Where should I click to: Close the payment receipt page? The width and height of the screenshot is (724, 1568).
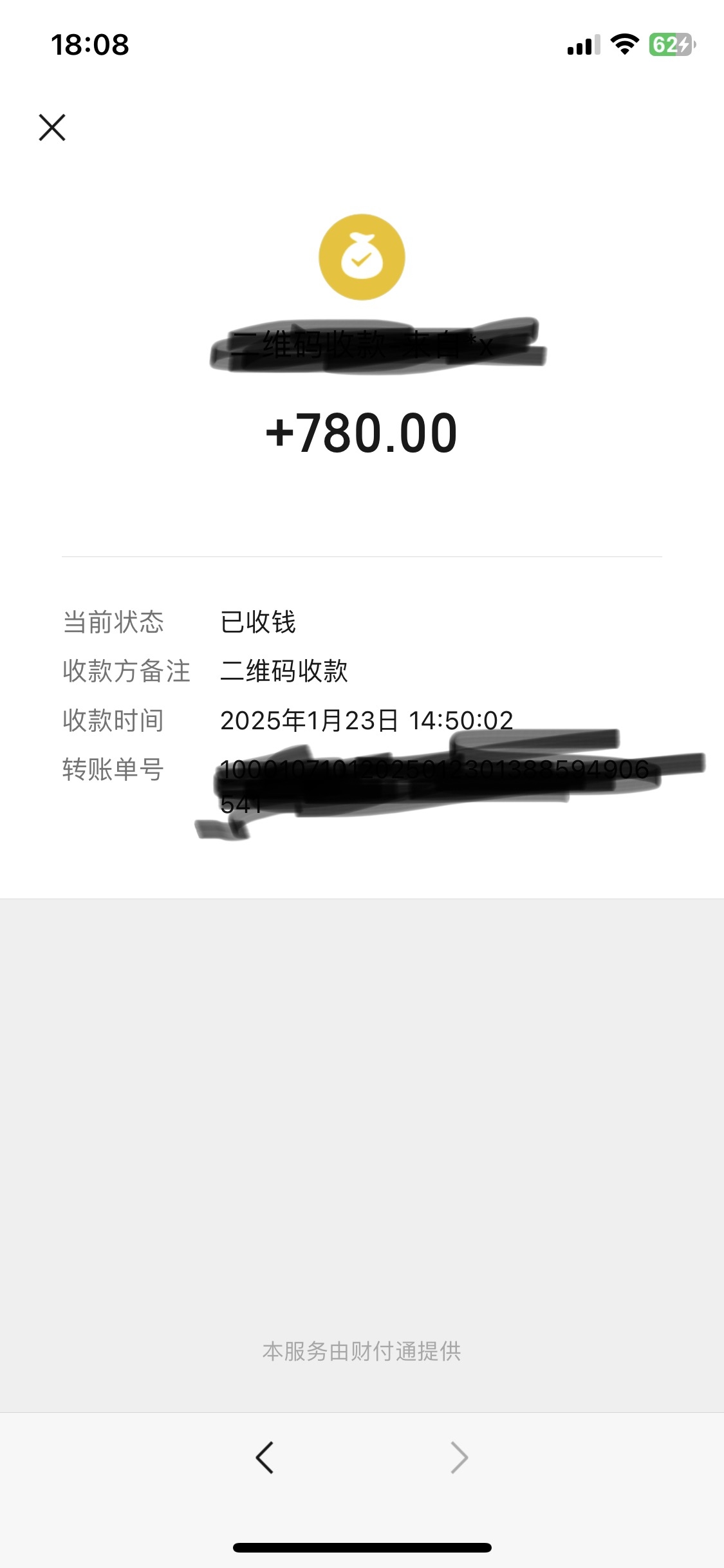coord(52,127)
